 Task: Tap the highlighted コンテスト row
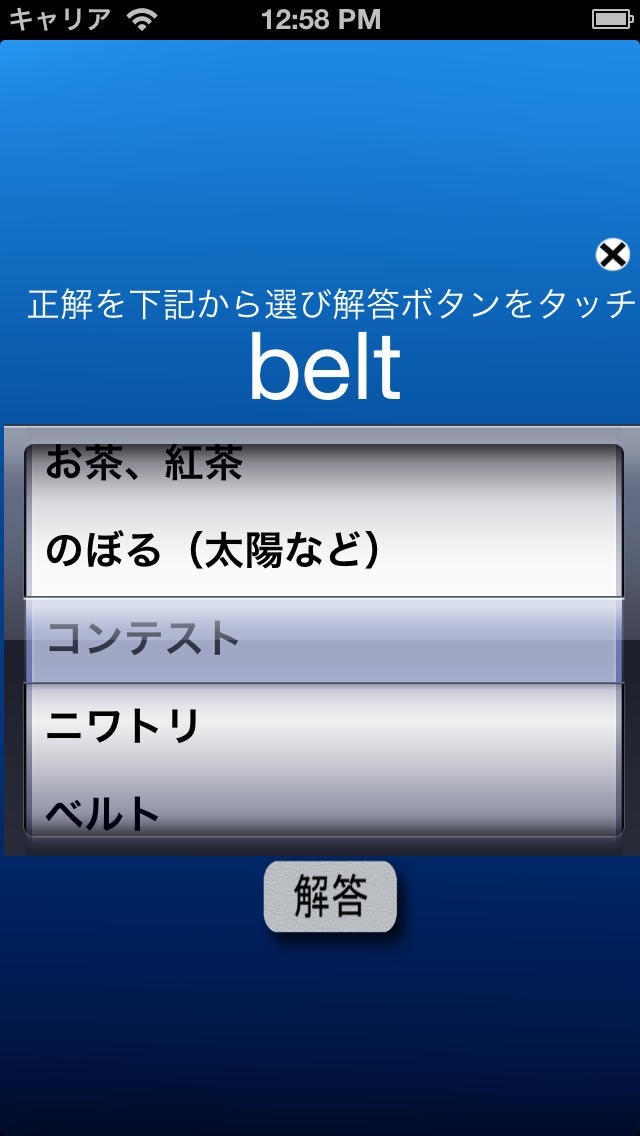[324, 640]
